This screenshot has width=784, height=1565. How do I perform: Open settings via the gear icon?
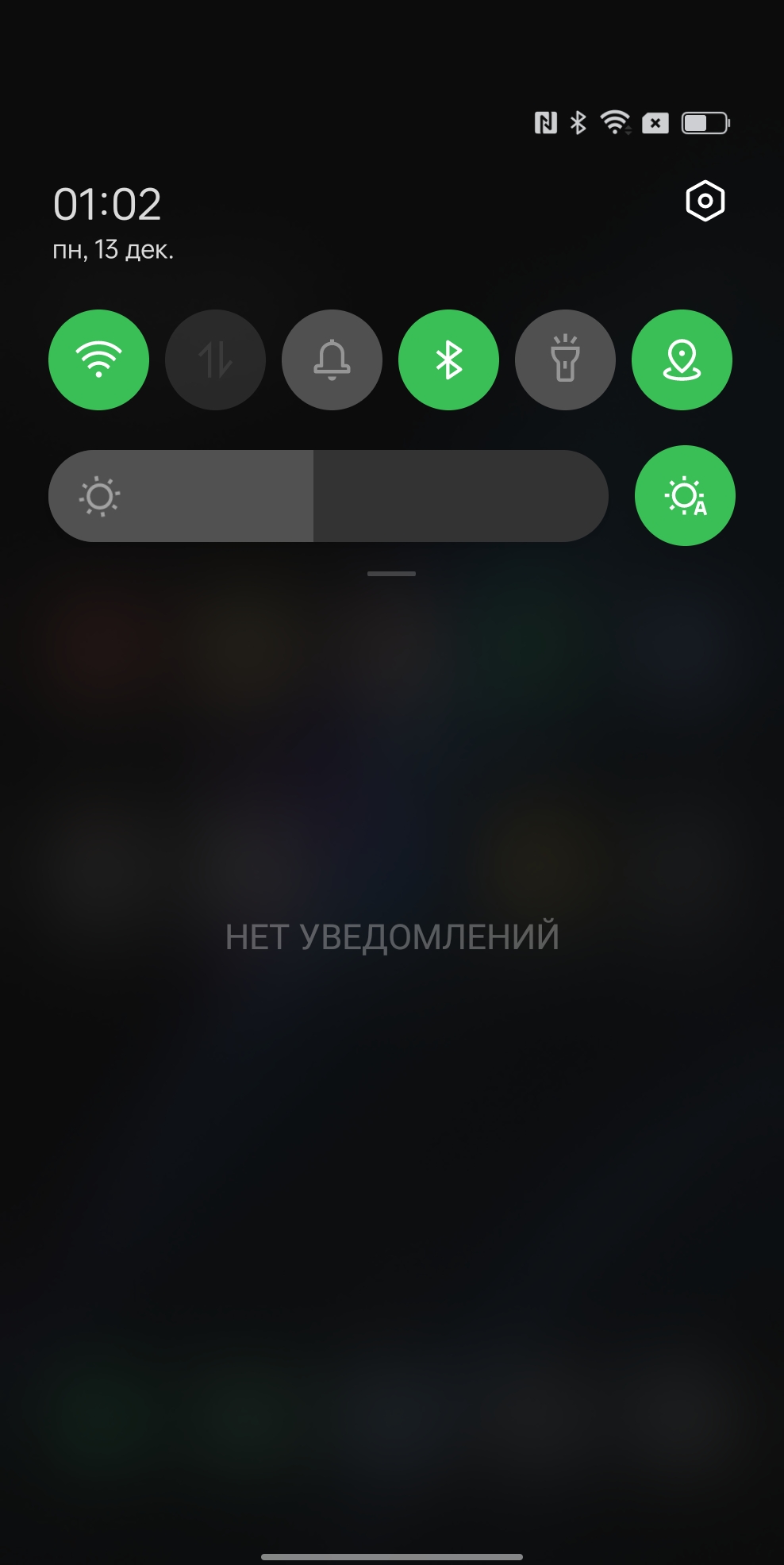(705, 201)
